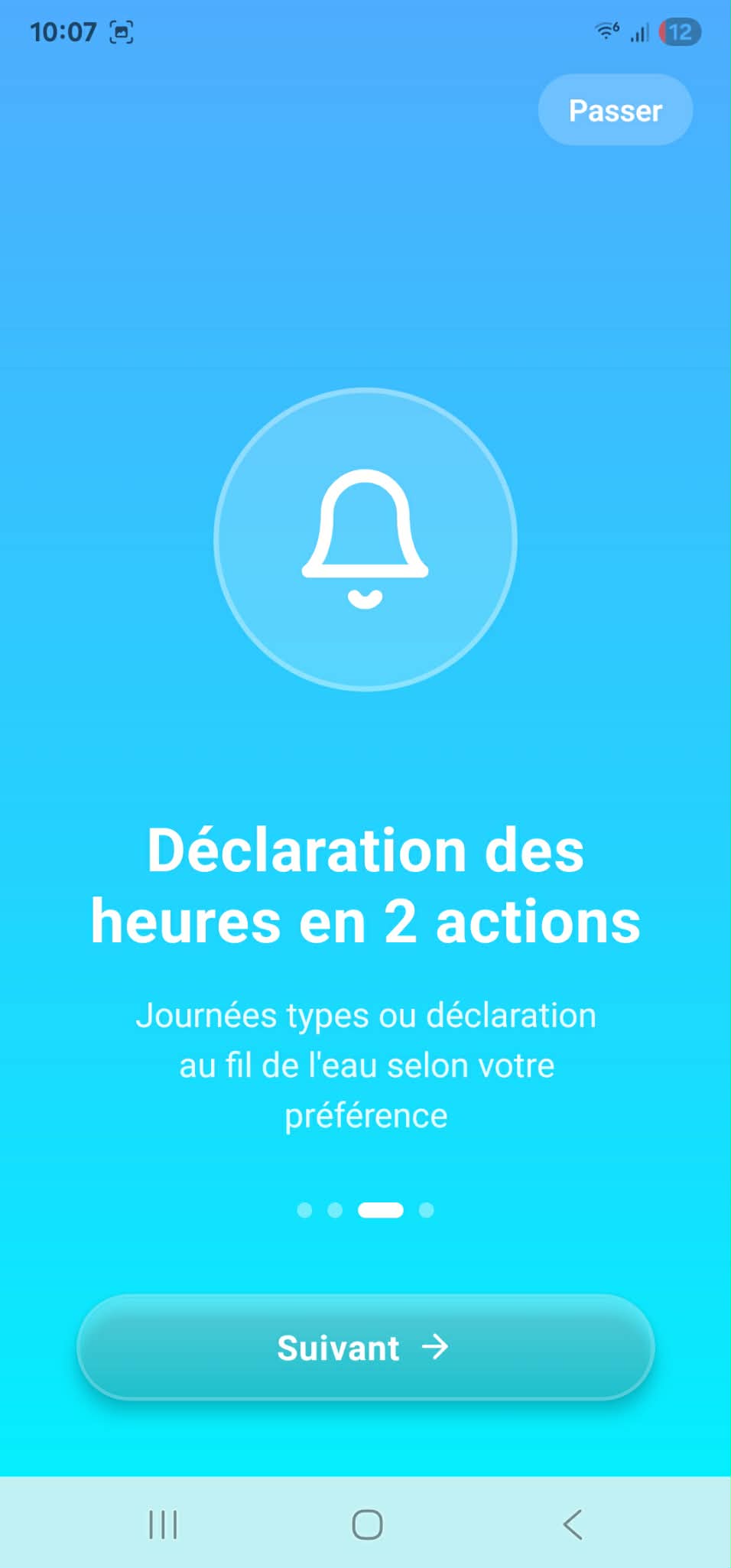Jump to the first onboarding page dot

click(x=304, y=1210)
